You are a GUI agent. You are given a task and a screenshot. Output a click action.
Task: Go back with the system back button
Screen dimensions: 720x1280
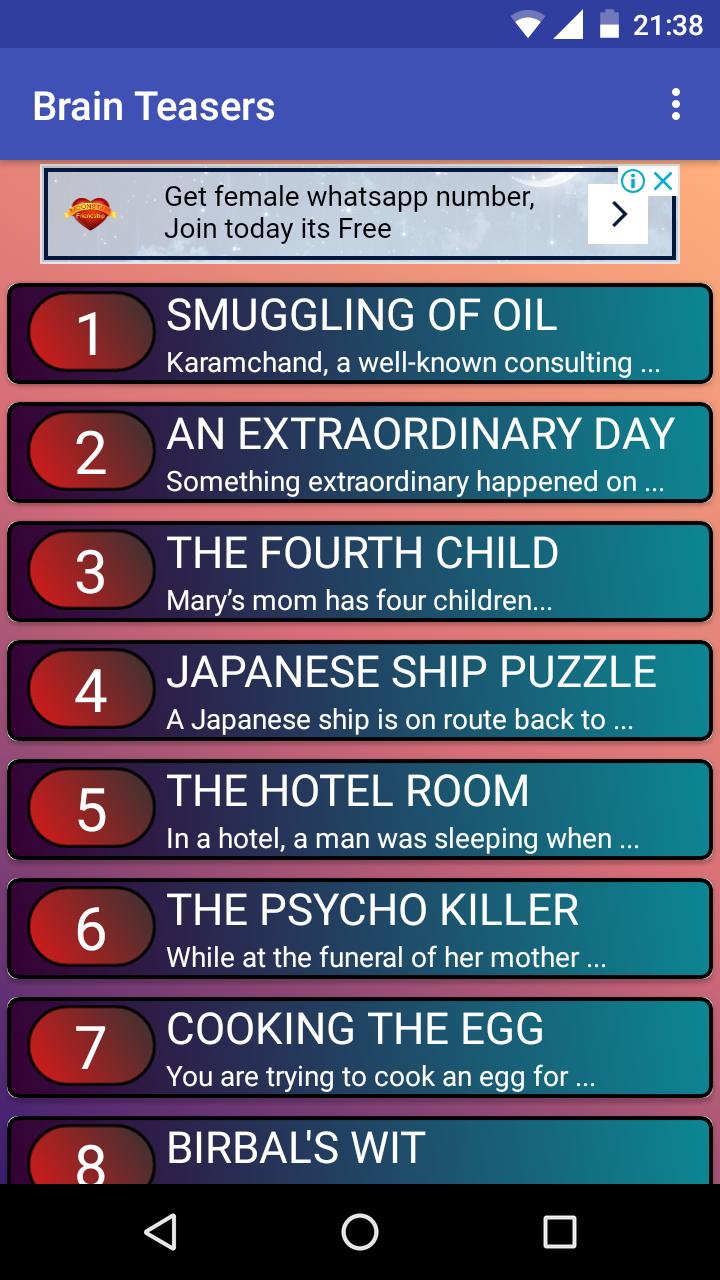coord(160,1232)
